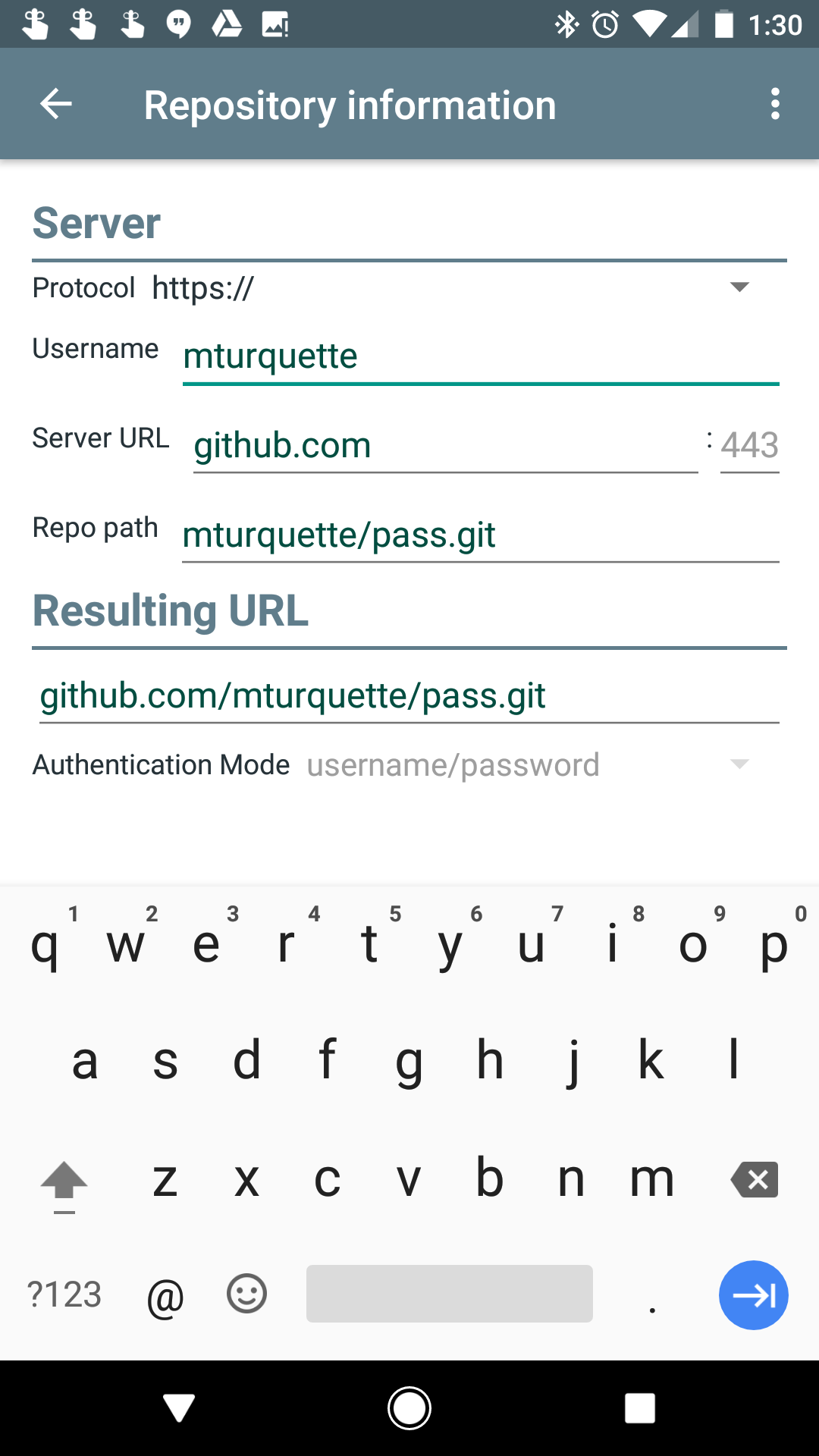Image resolution: width=819 pixels, height=1456 pixels.
Task: Edit the Server URL field
Action: point(445,446)
